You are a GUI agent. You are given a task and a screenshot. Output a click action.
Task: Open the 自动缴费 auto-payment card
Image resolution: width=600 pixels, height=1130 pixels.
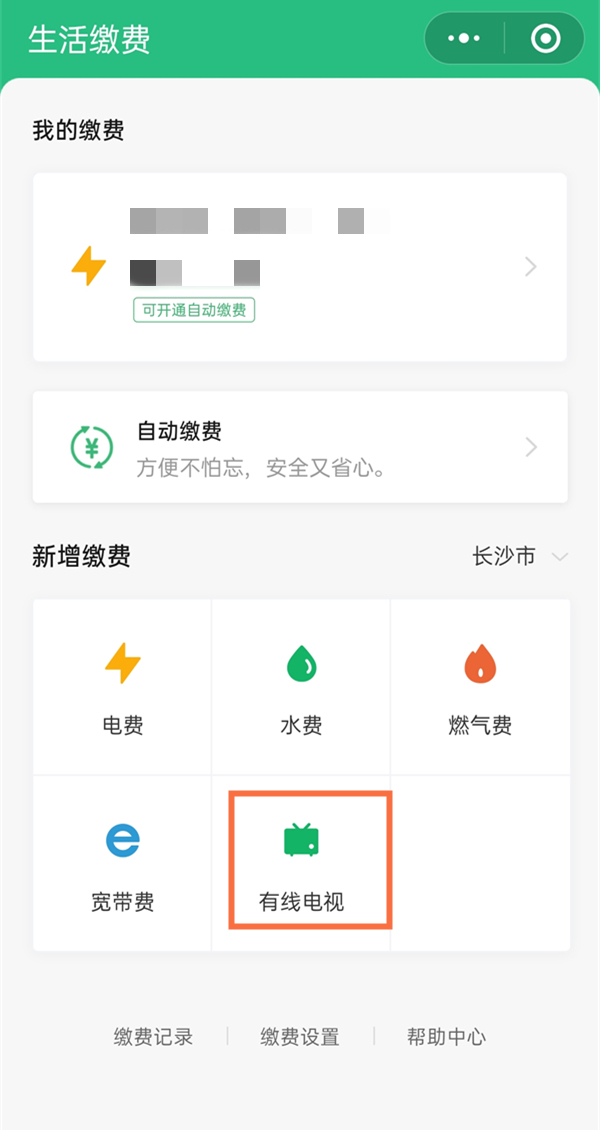coord(300,447)
